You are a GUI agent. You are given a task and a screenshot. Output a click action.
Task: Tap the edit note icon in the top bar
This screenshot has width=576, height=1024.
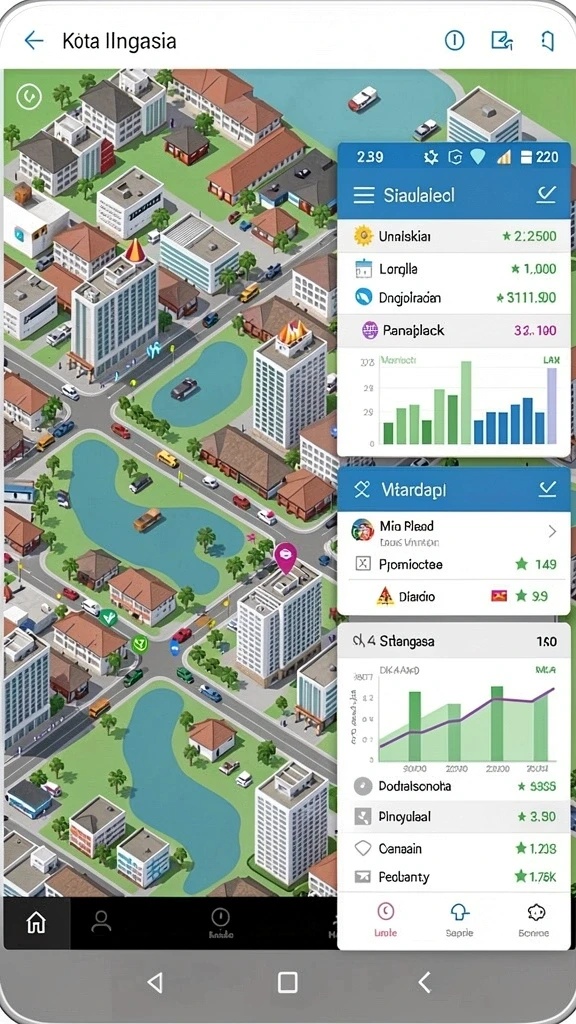501,40
